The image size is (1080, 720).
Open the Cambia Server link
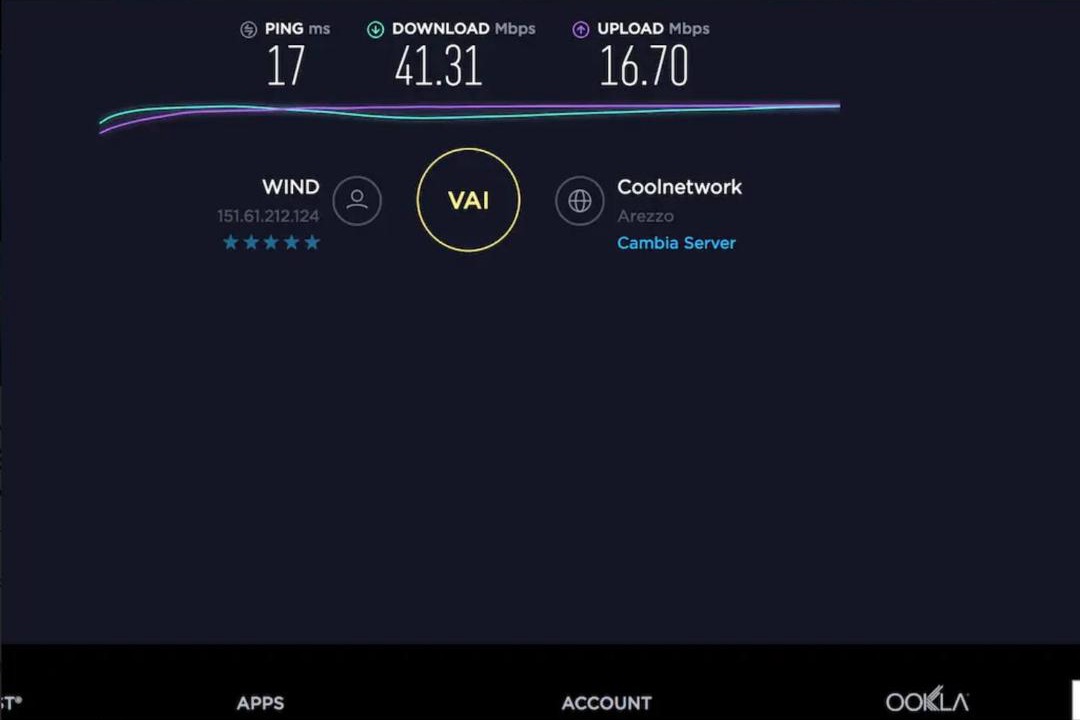tap(676, 243)
